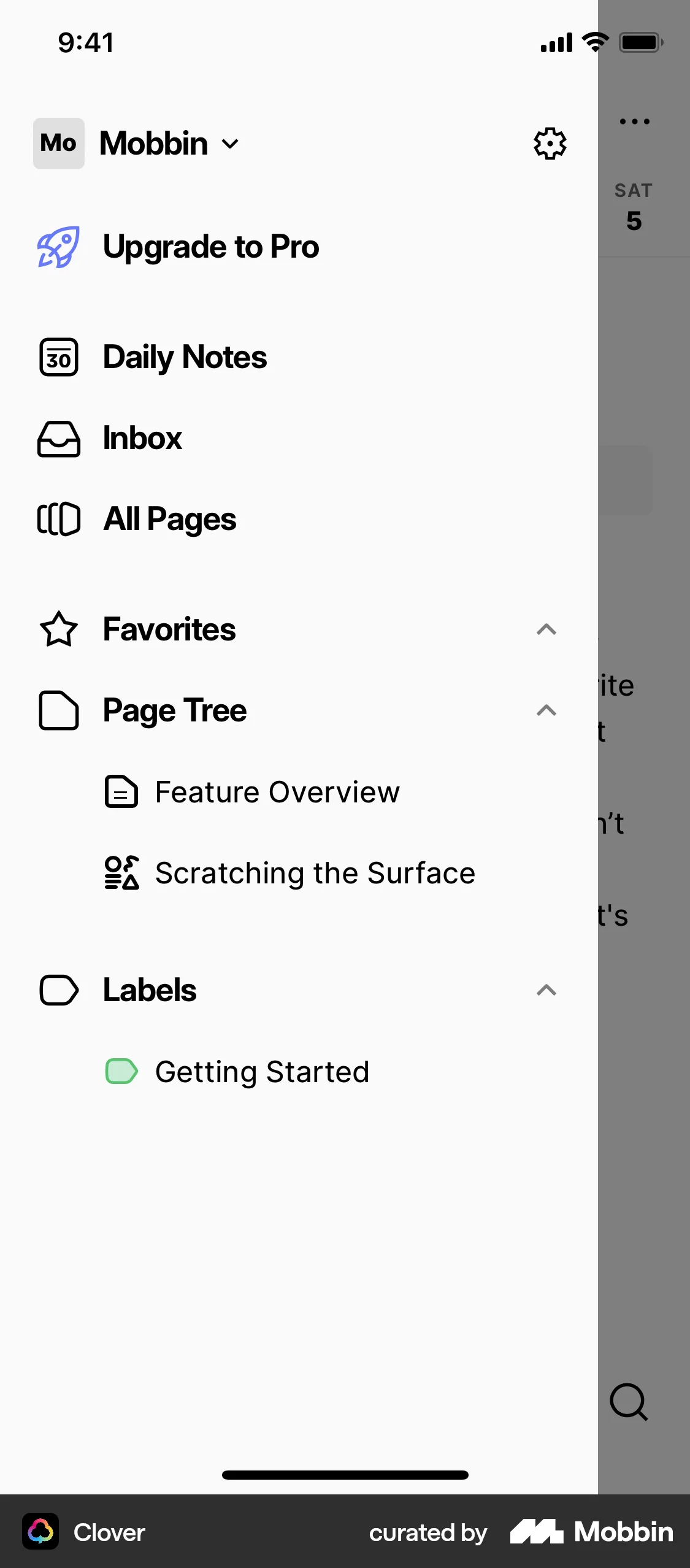Tap Saturday the 5th on the calendar edge
Screen dimensions: 690x1568
(633, 207)
